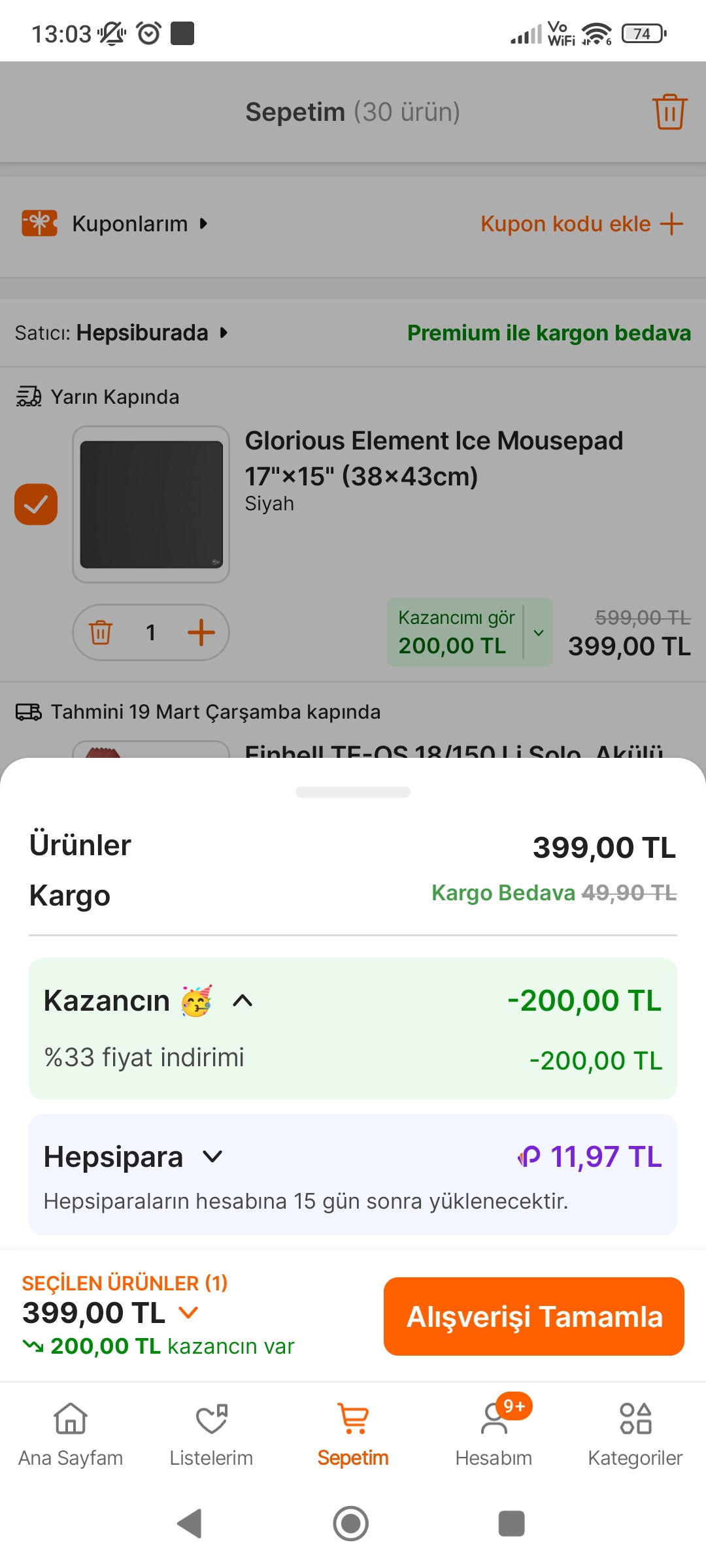Complete checkout with Alışverişi Tamamla
The height and width of the screenshot is (1568, 706).
pos(533,1316)
